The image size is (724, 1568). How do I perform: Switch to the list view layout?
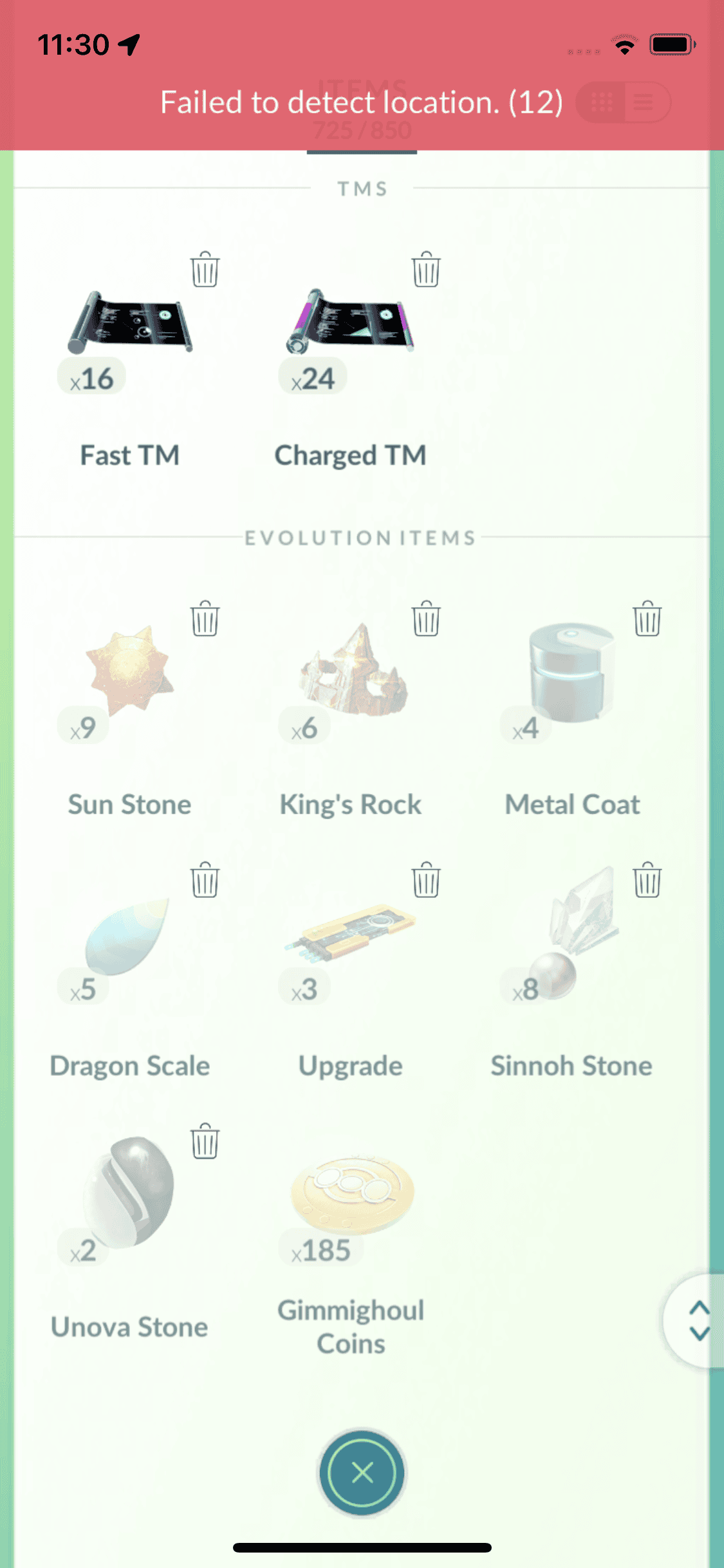(644, 102)
